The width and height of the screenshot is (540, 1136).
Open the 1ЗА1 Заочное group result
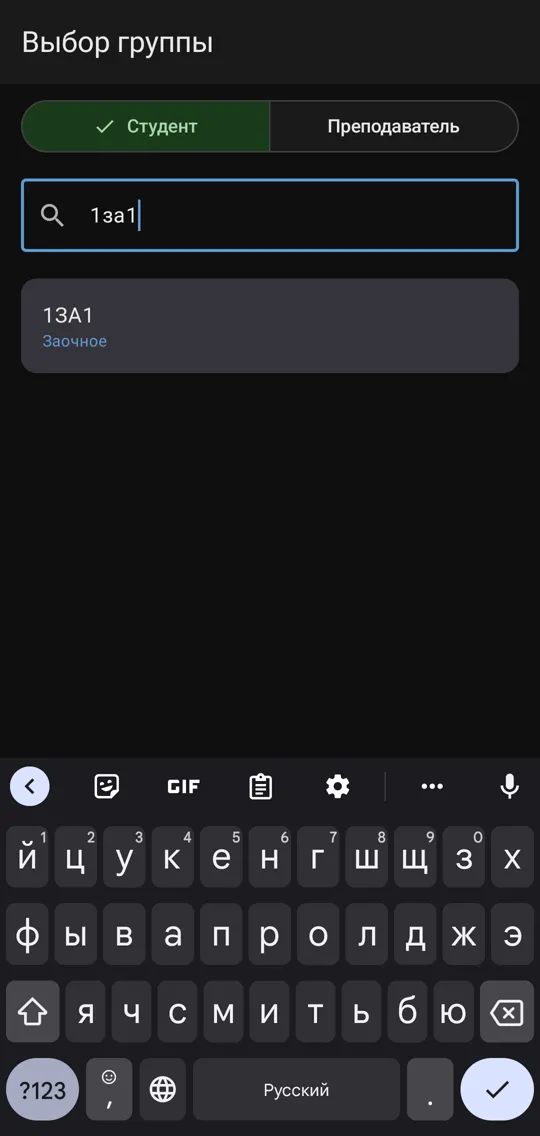(270, 325)
